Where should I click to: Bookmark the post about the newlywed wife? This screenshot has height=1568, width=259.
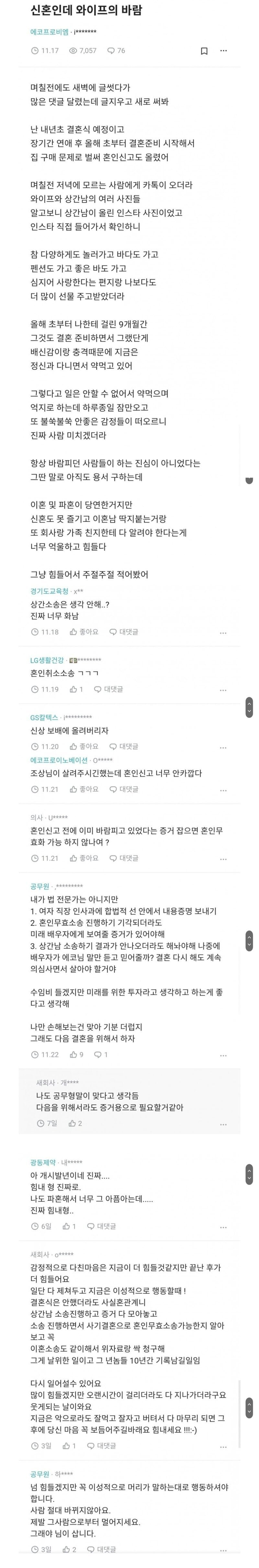[204, 51]
